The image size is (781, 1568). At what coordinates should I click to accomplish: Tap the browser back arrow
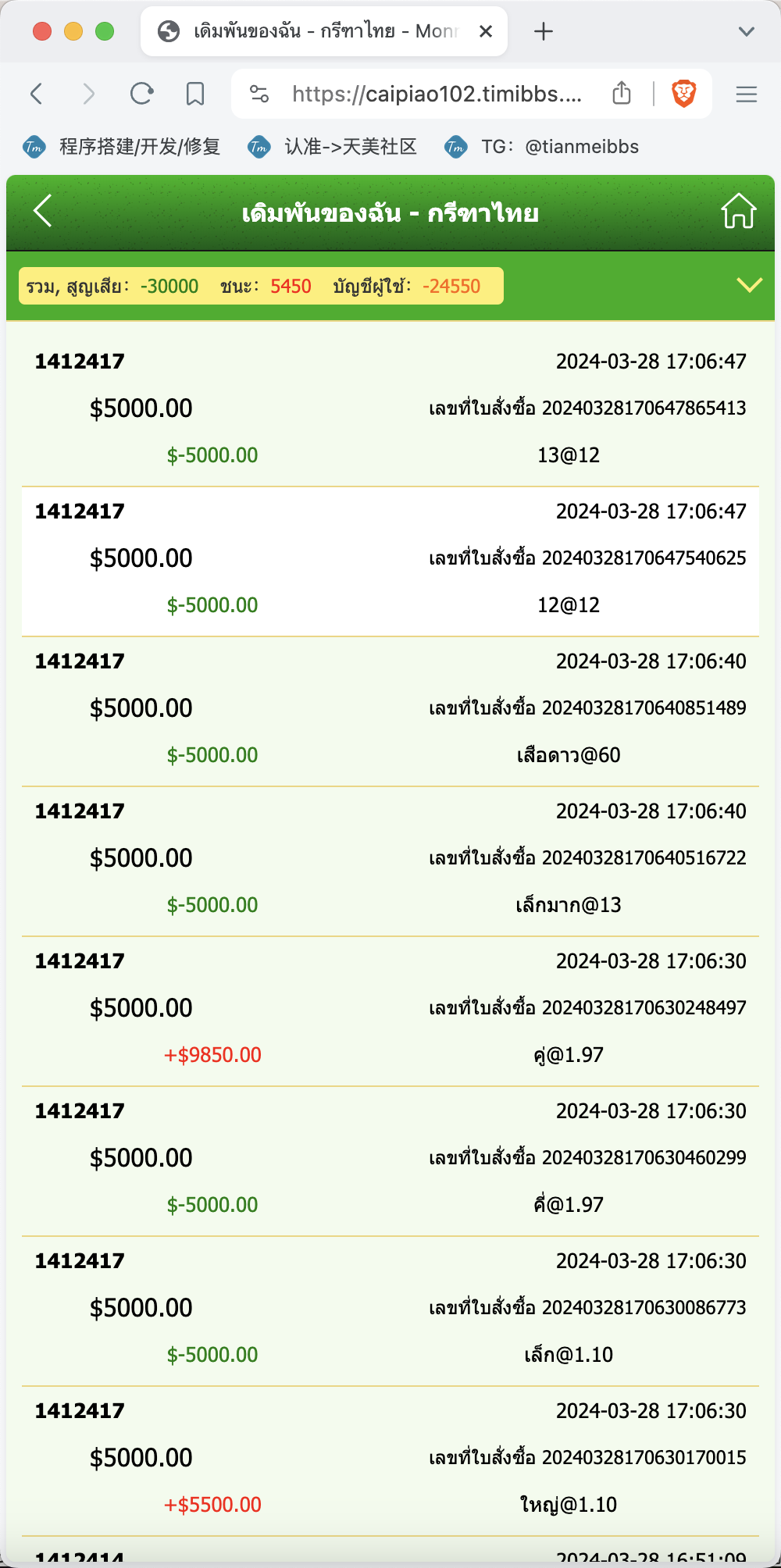click(x=36, y=94)
